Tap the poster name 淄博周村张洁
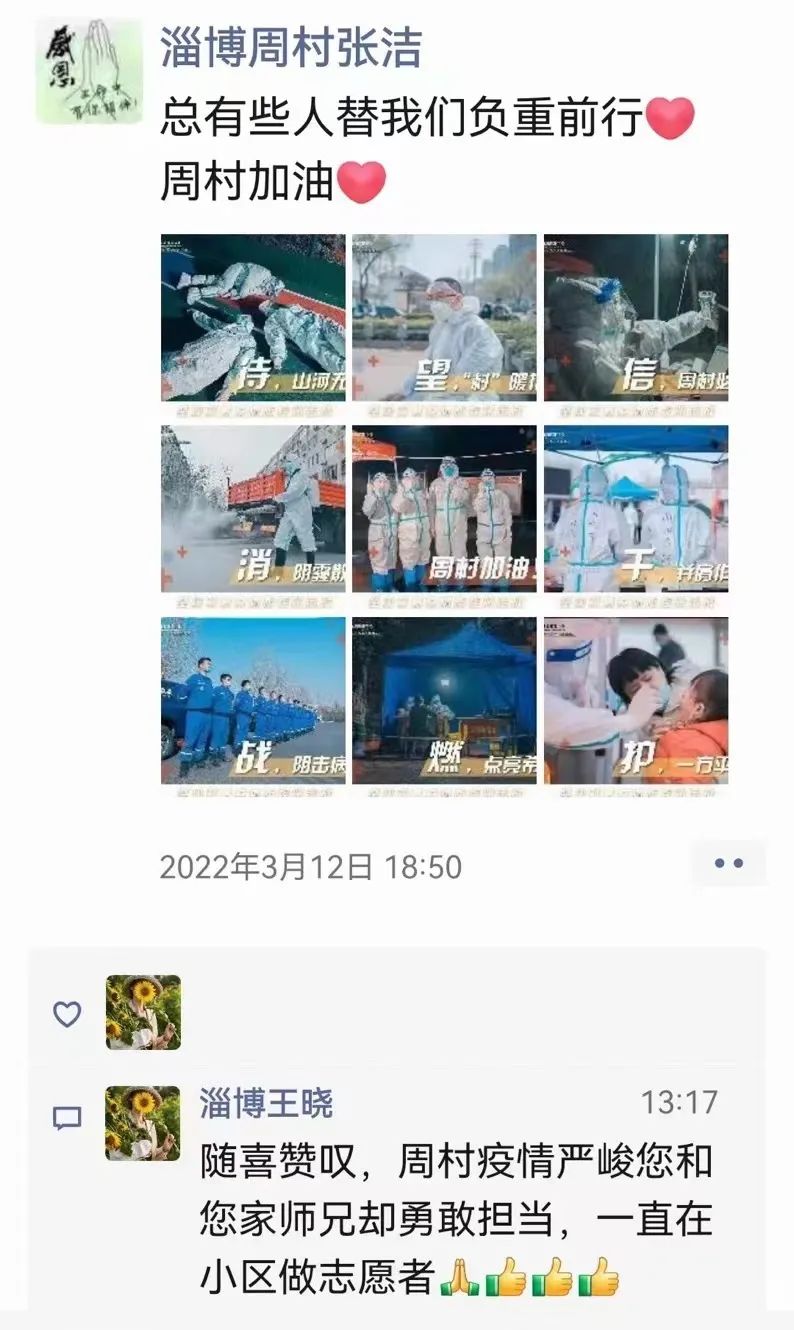The height and width of the screenshot is (1330, 794). pyautogui.click(x=291, y=48)
